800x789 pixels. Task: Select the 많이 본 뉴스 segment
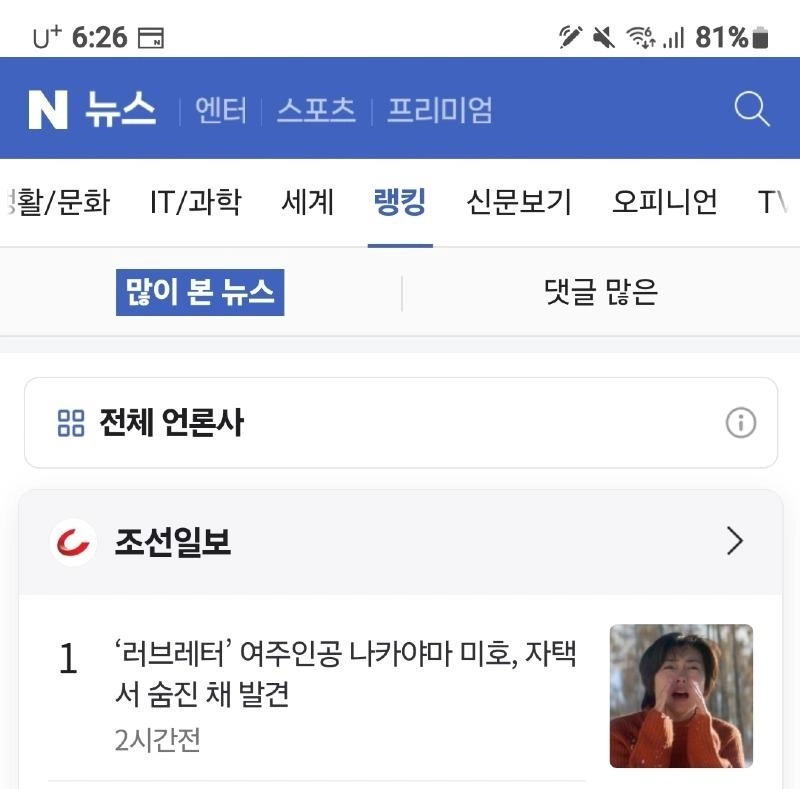(200, 293)
